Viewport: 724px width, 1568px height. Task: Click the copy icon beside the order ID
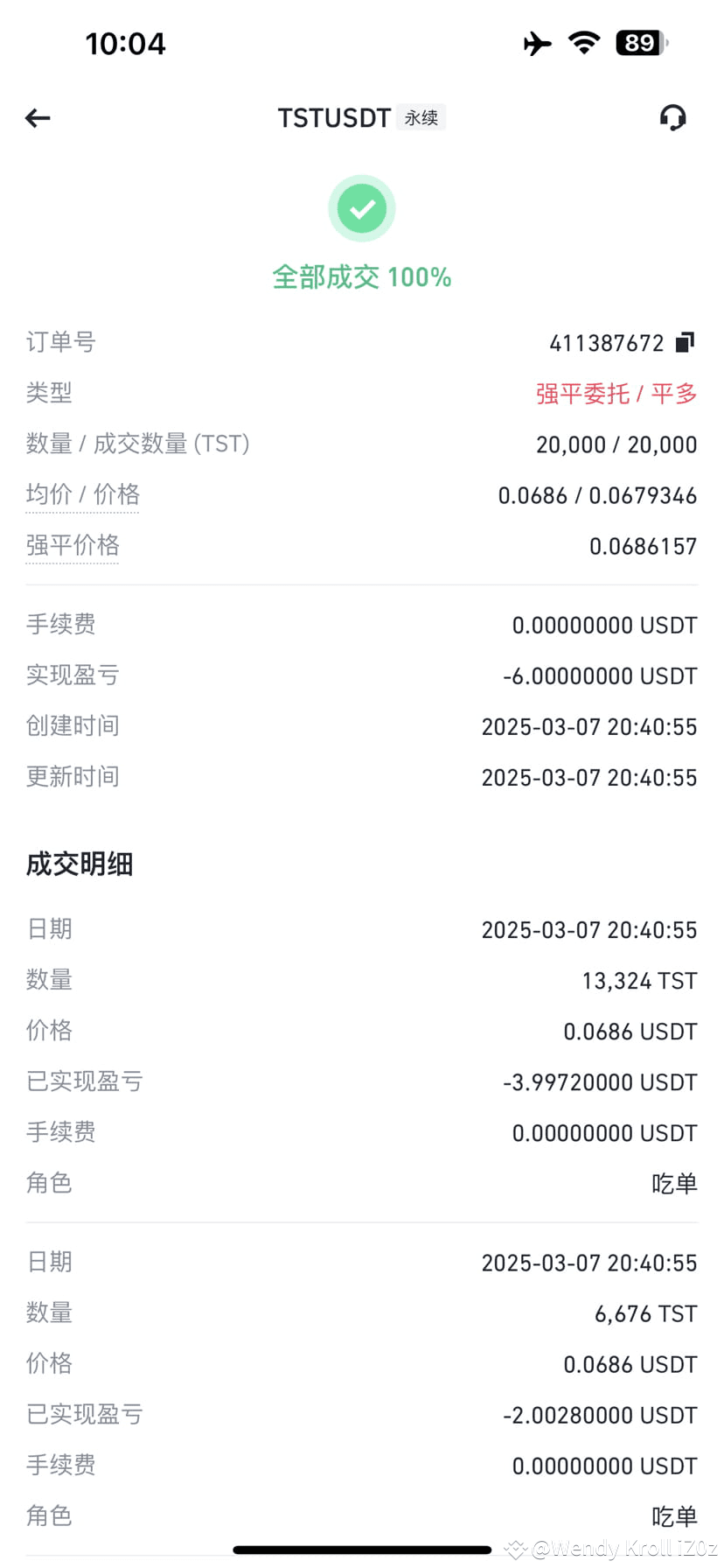pyautogui.click(x=686, y=341)
